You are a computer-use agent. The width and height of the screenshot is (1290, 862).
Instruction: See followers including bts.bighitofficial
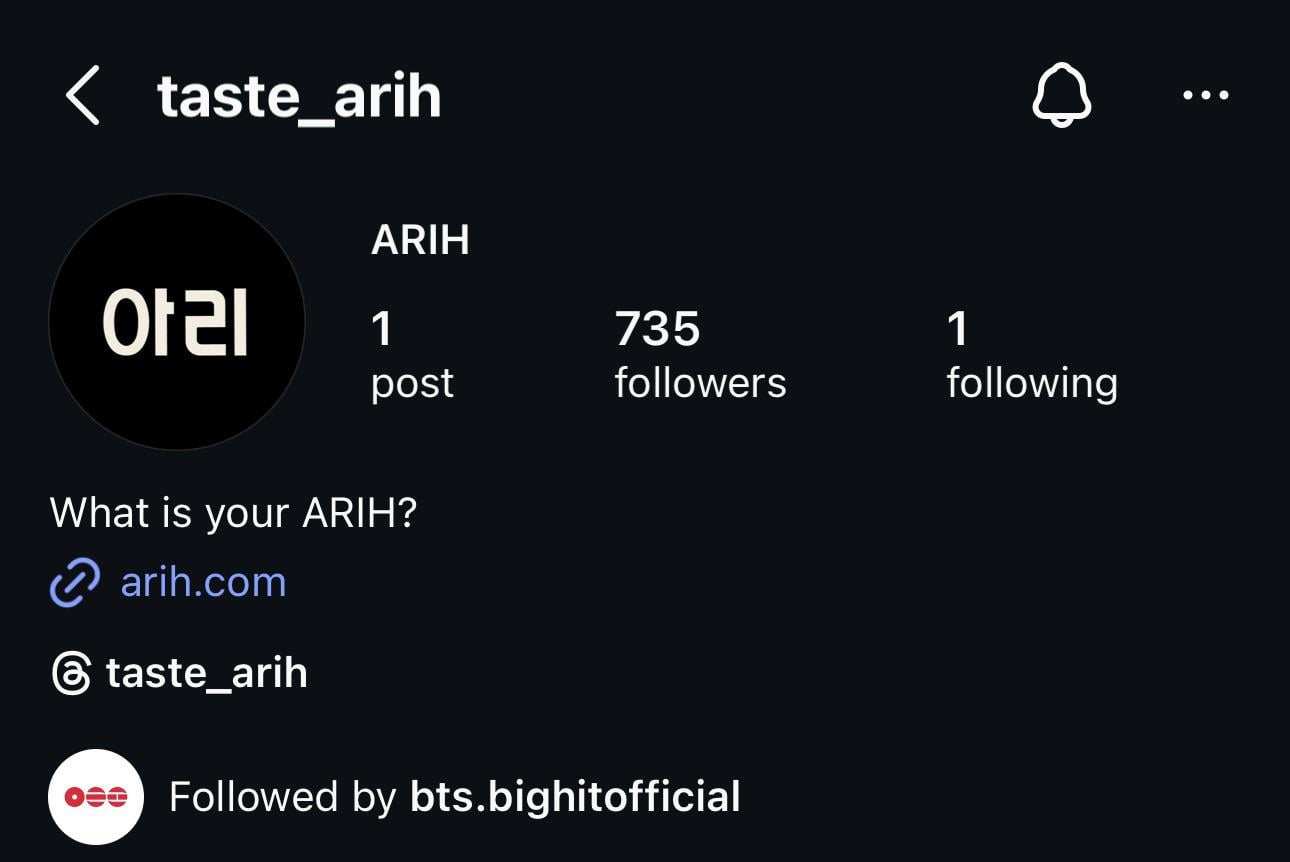454,797
